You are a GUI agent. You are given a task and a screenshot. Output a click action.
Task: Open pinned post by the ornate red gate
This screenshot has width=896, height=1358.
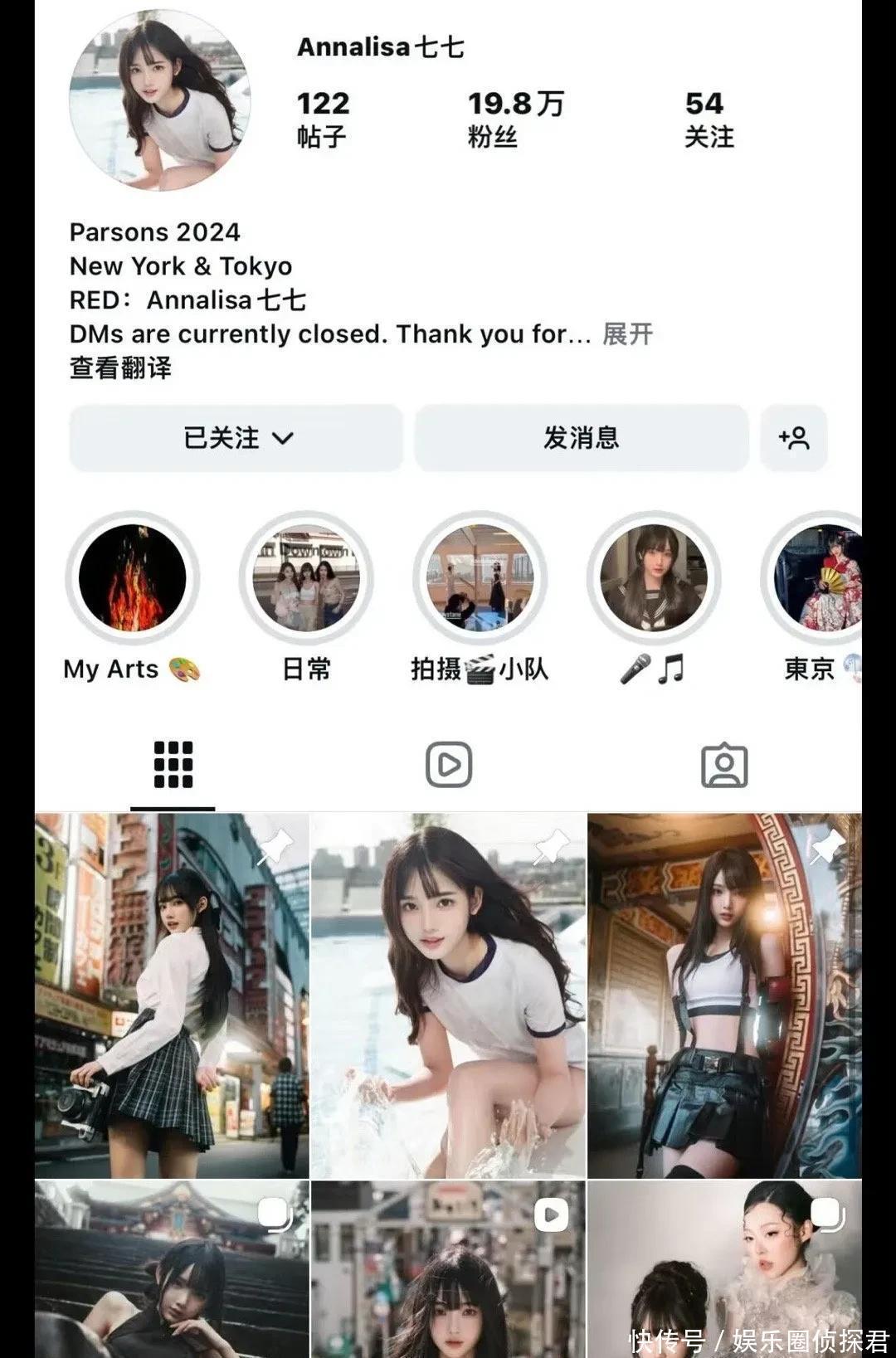pyautogui.click(x=724, y=995)
